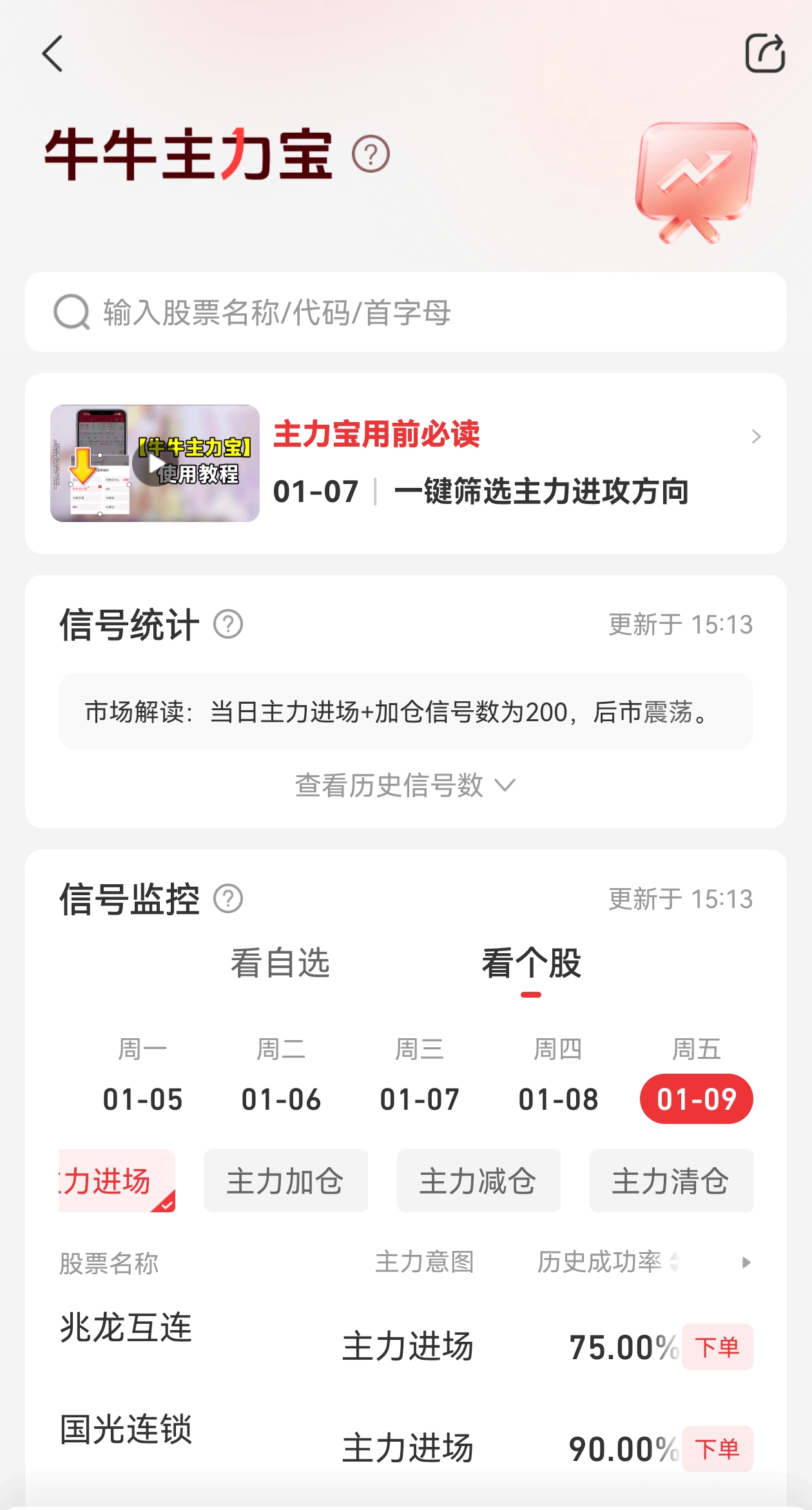Filter by 主力加仓 signal
This screenshot has height=1510, width=812.
point(285,1181)
